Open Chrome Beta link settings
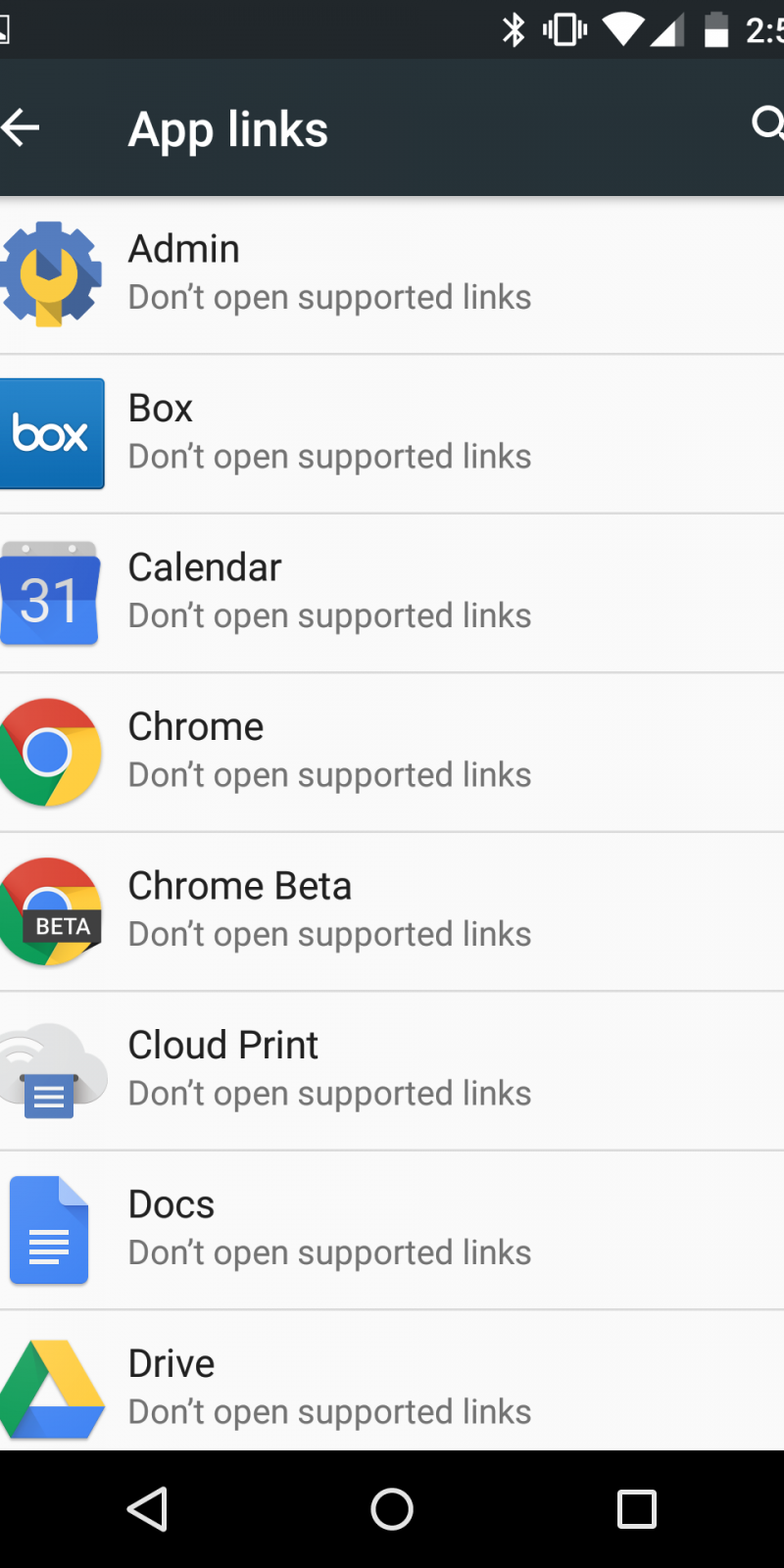784x1568 pixels. click(392, 911)
